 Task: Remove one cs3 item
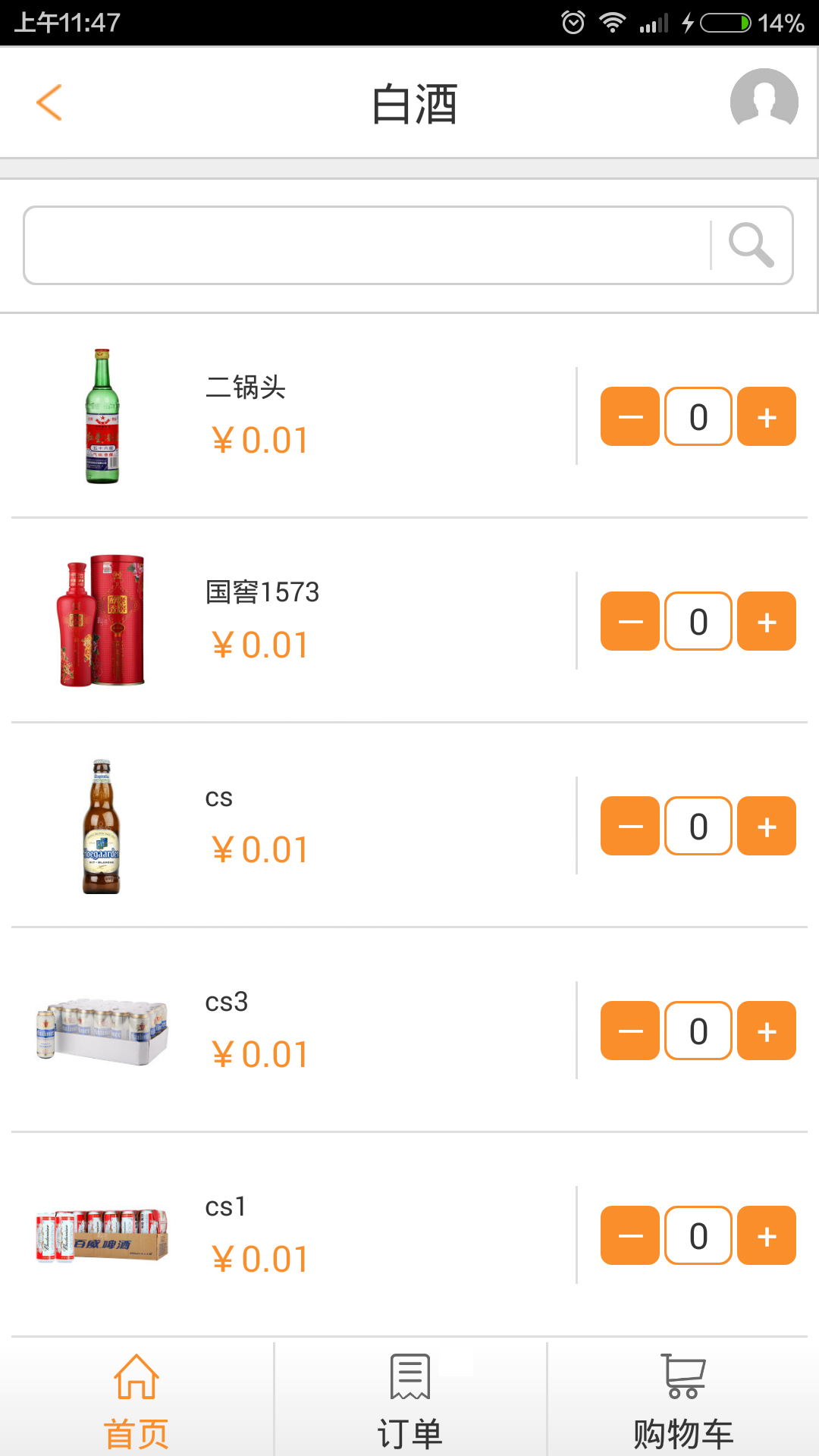(630, 1031)
